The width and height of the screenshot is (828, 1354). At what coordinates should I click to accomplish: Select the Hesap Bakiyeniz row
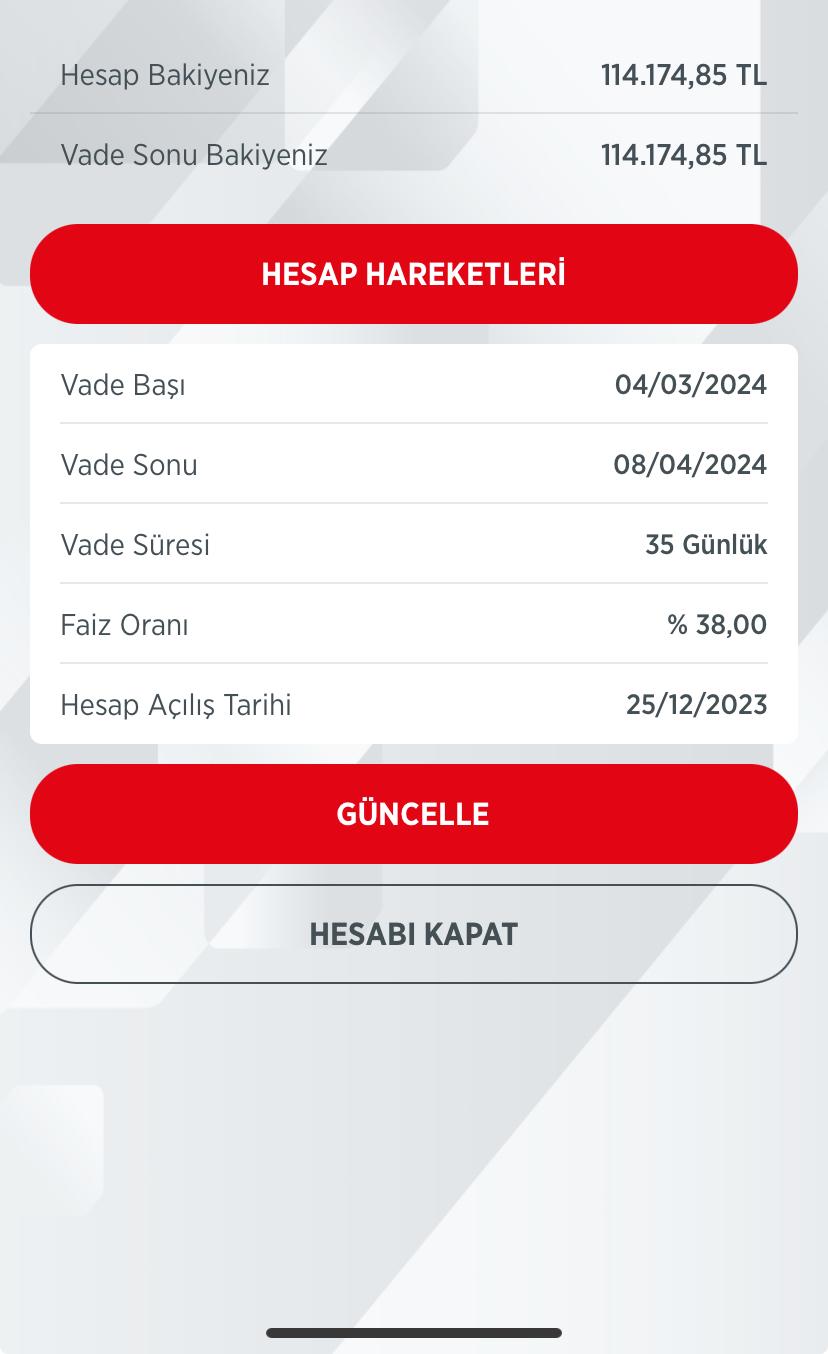tap(414, 75)
